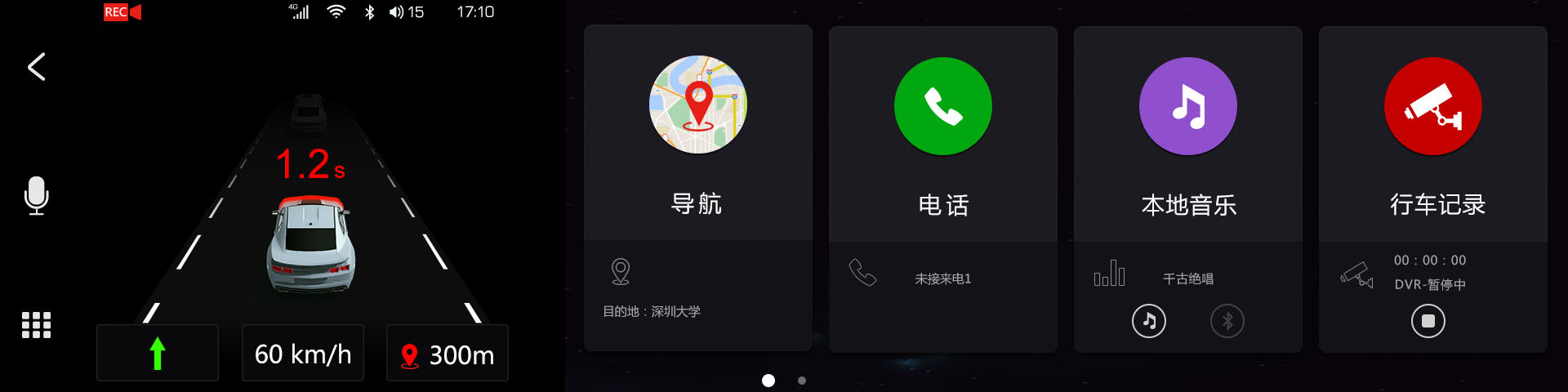Go back using the left arrow
This screenshot has height=392, width=1568.
click(x=37, y=67)
